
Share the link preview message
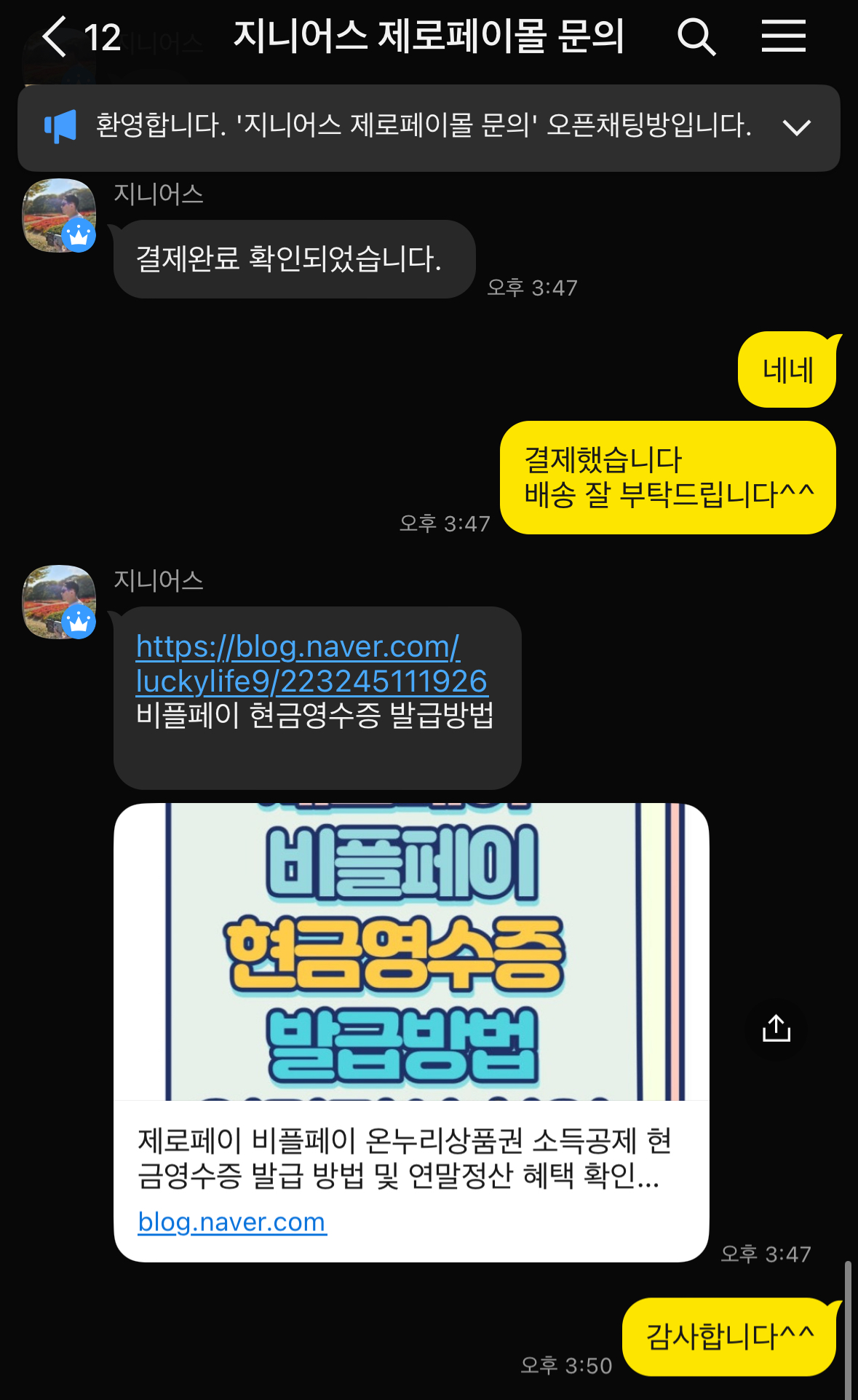(x=776, y=1029)
